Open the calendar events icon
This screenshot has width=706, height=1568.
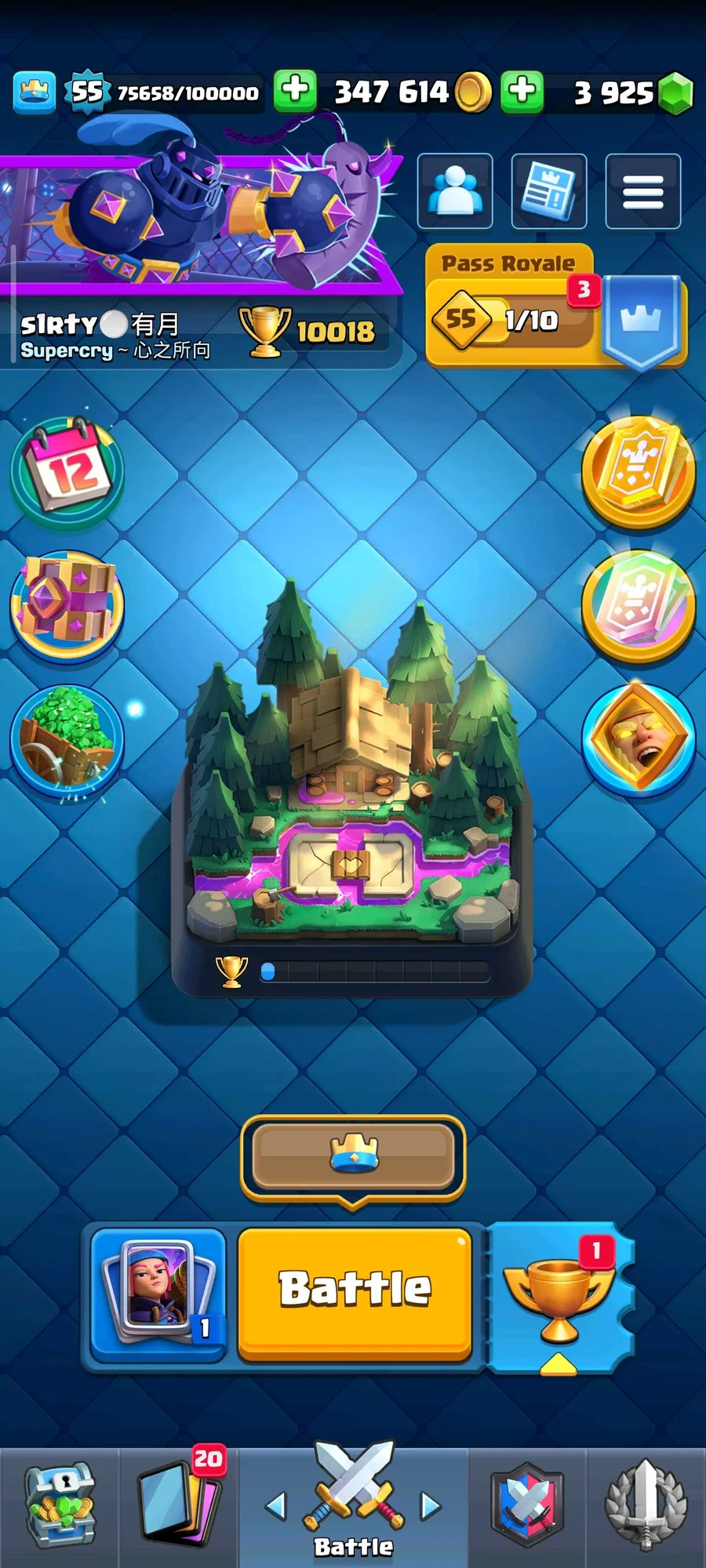[x=67, y=472]
